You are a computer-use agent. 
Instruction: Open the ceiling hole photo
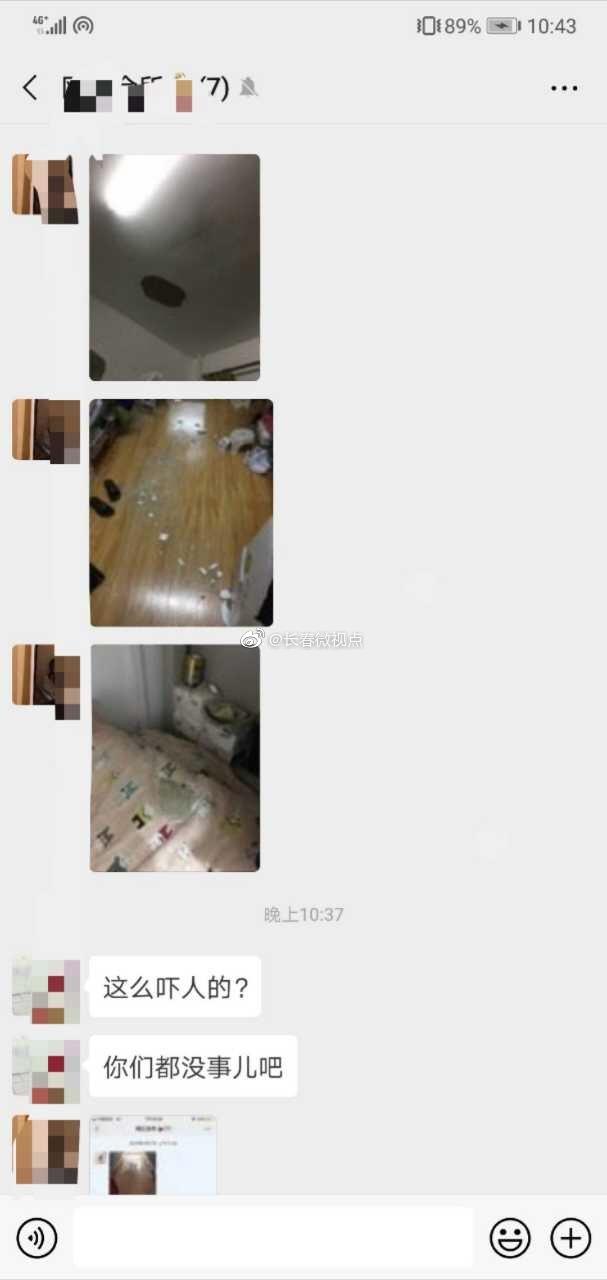(174, 267)
